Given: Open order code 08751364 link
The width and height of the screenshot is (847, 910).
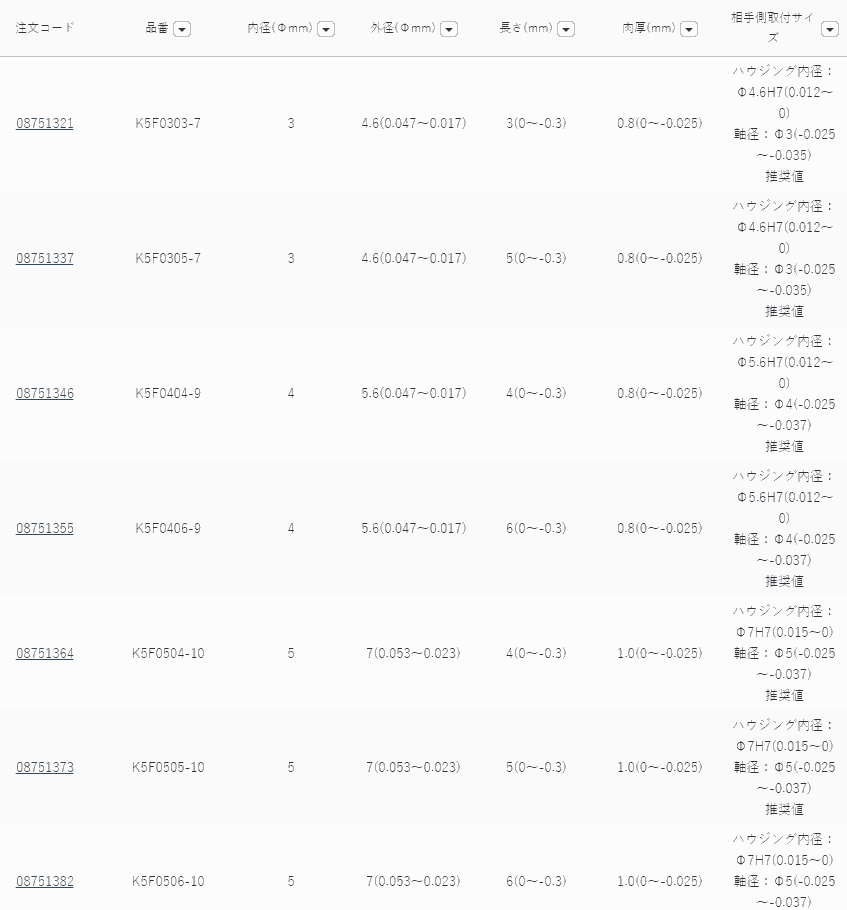Looking at the screenshot, I should [x=44, y=653].
